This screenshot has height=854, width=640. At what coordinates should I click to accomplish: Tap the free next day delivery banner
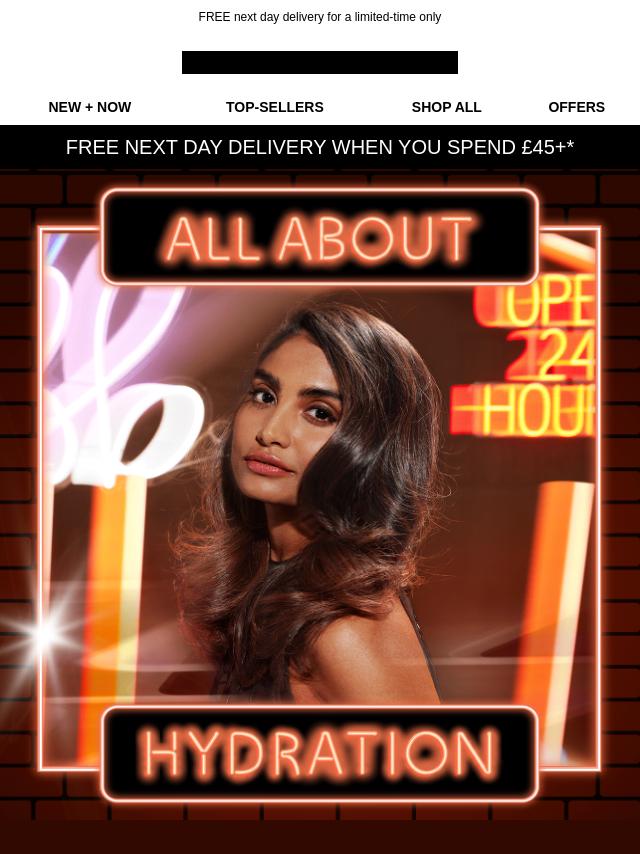[x=320, y=147]
